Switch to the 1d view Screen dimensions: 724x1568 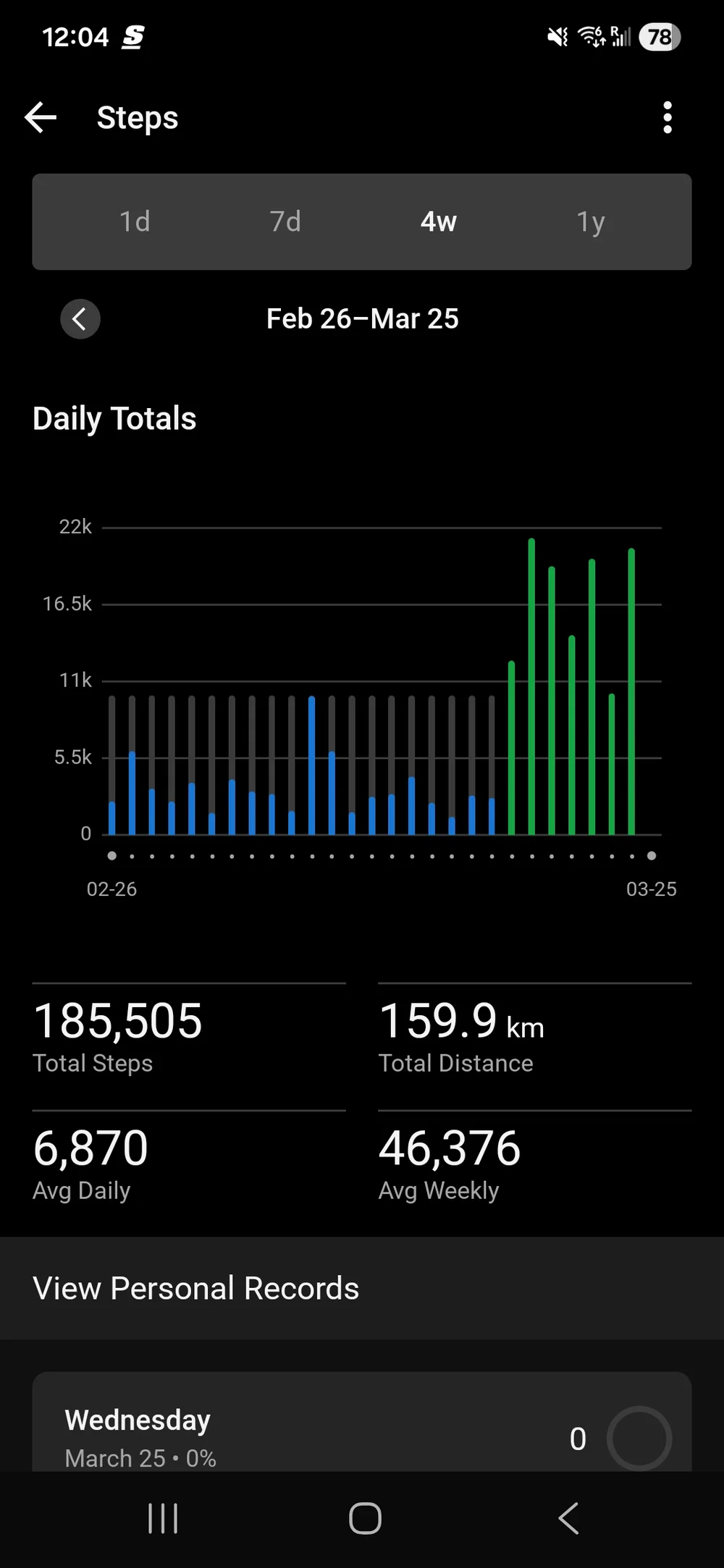pos(135,221)
